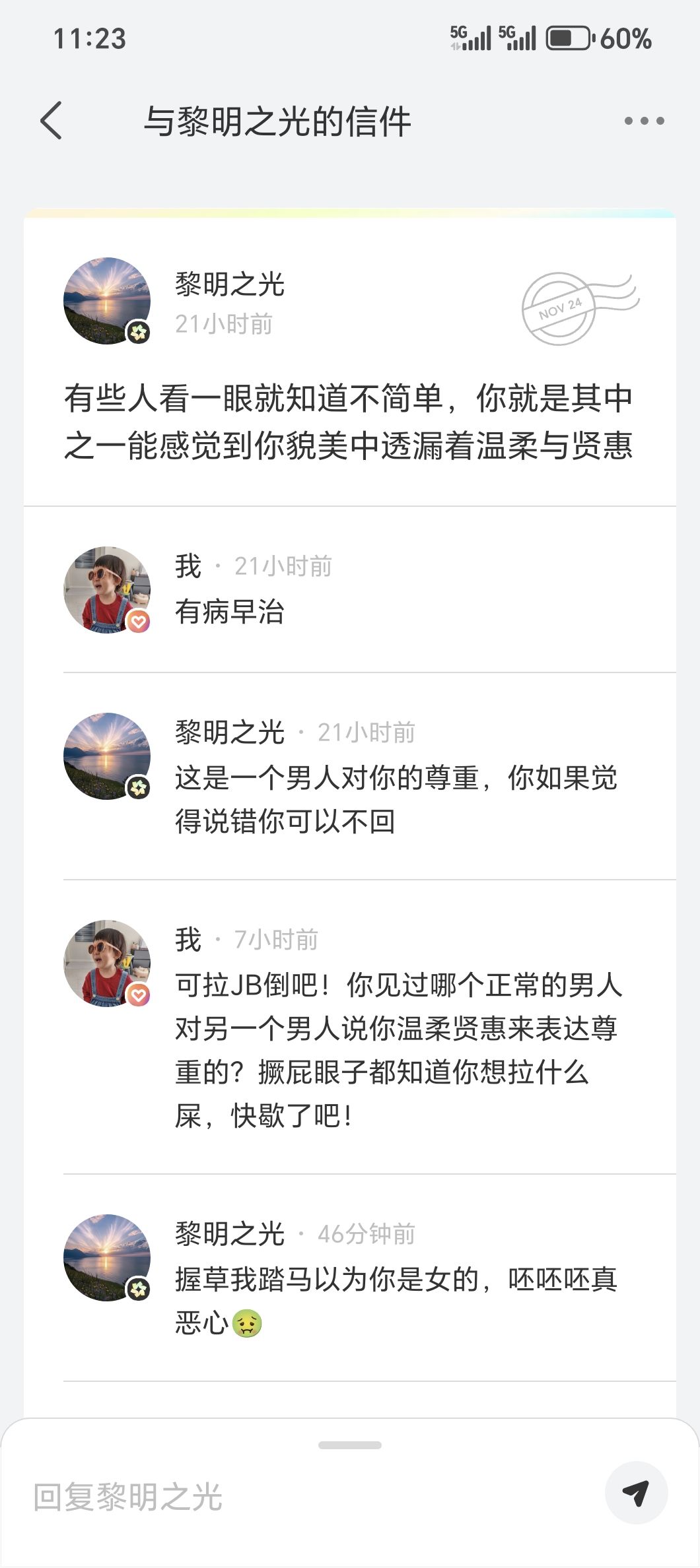Image resolution: width=700 pixels, height=1568 pixels.
Task: Open 黎明之光's avatar on the original letter
Action: tap(107, 301)
